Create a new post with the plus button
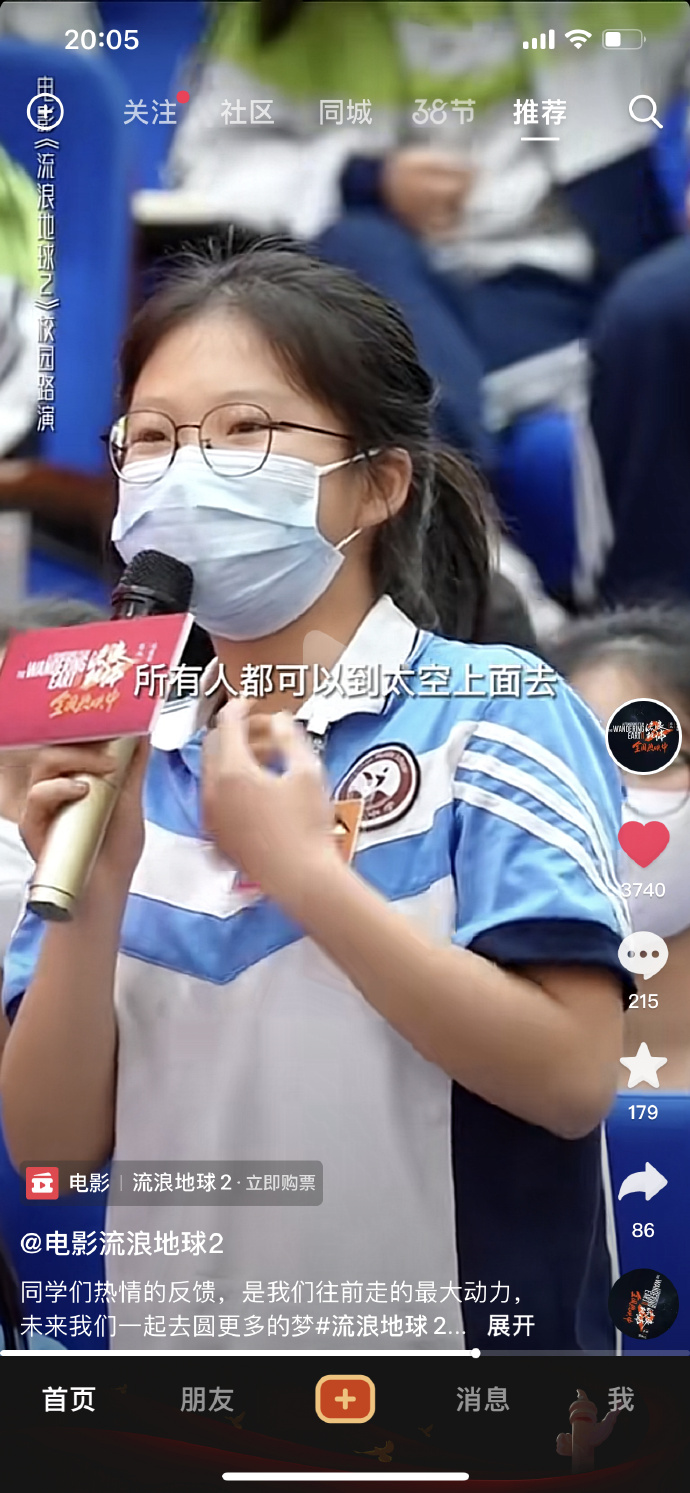Screen dimensions: 690x1493 345,1399
